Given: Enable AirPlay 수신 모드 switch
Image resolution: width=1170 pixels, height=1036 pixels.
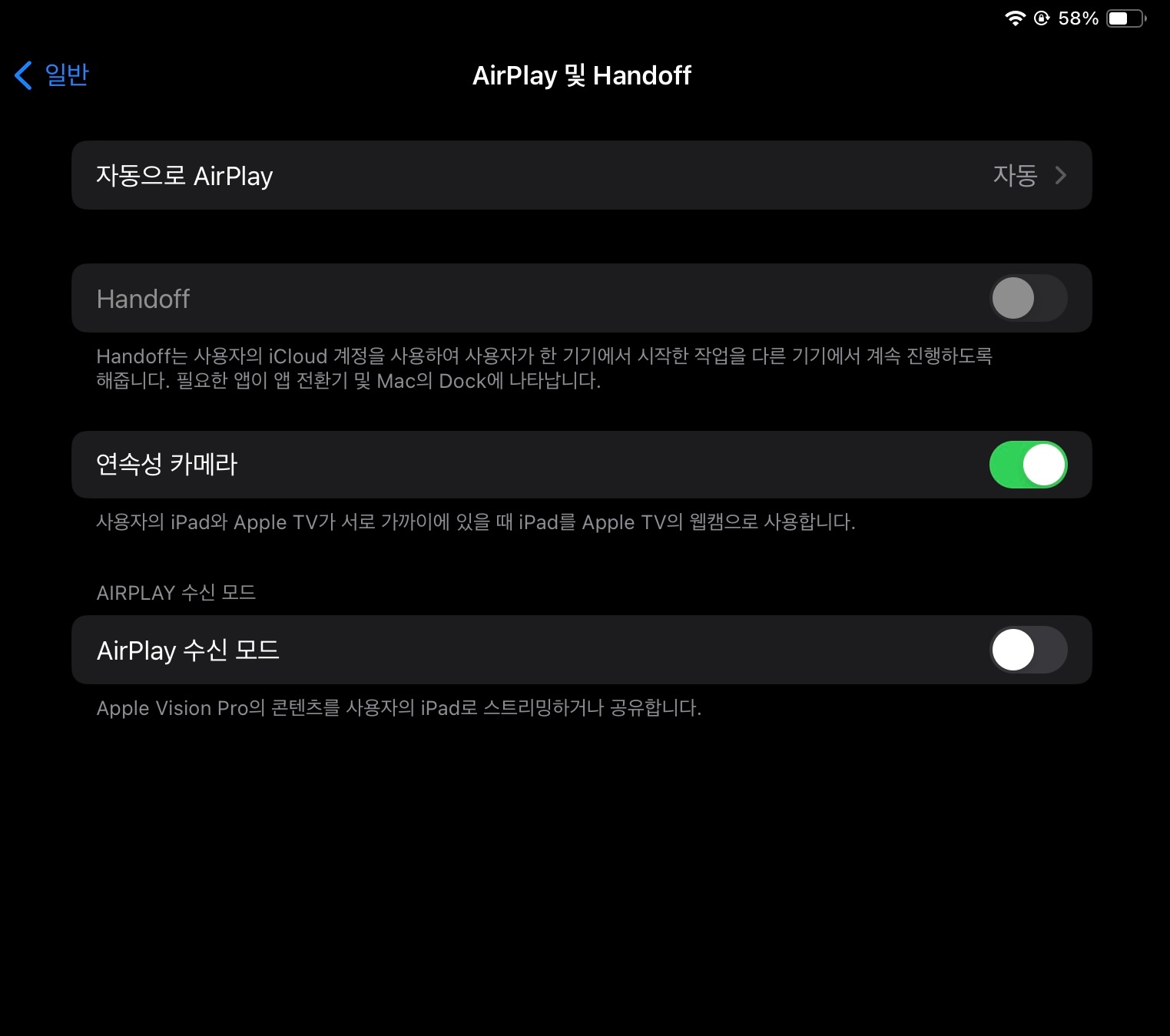Looking at the screenshot, I should click(x=1028, y=650).
